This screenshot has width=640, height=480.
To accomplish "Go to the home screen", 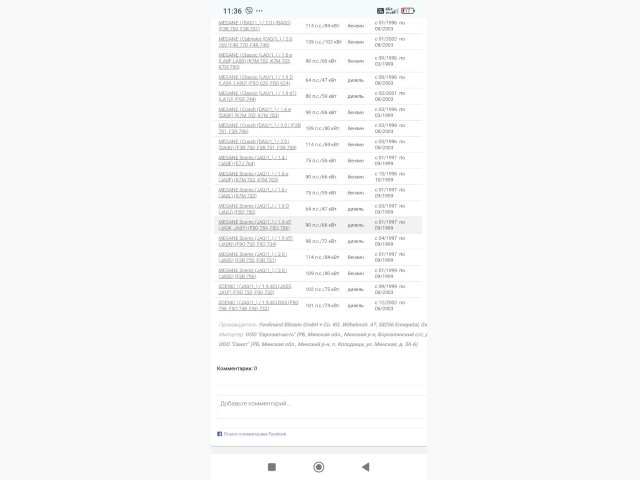I will coord(318,467).
